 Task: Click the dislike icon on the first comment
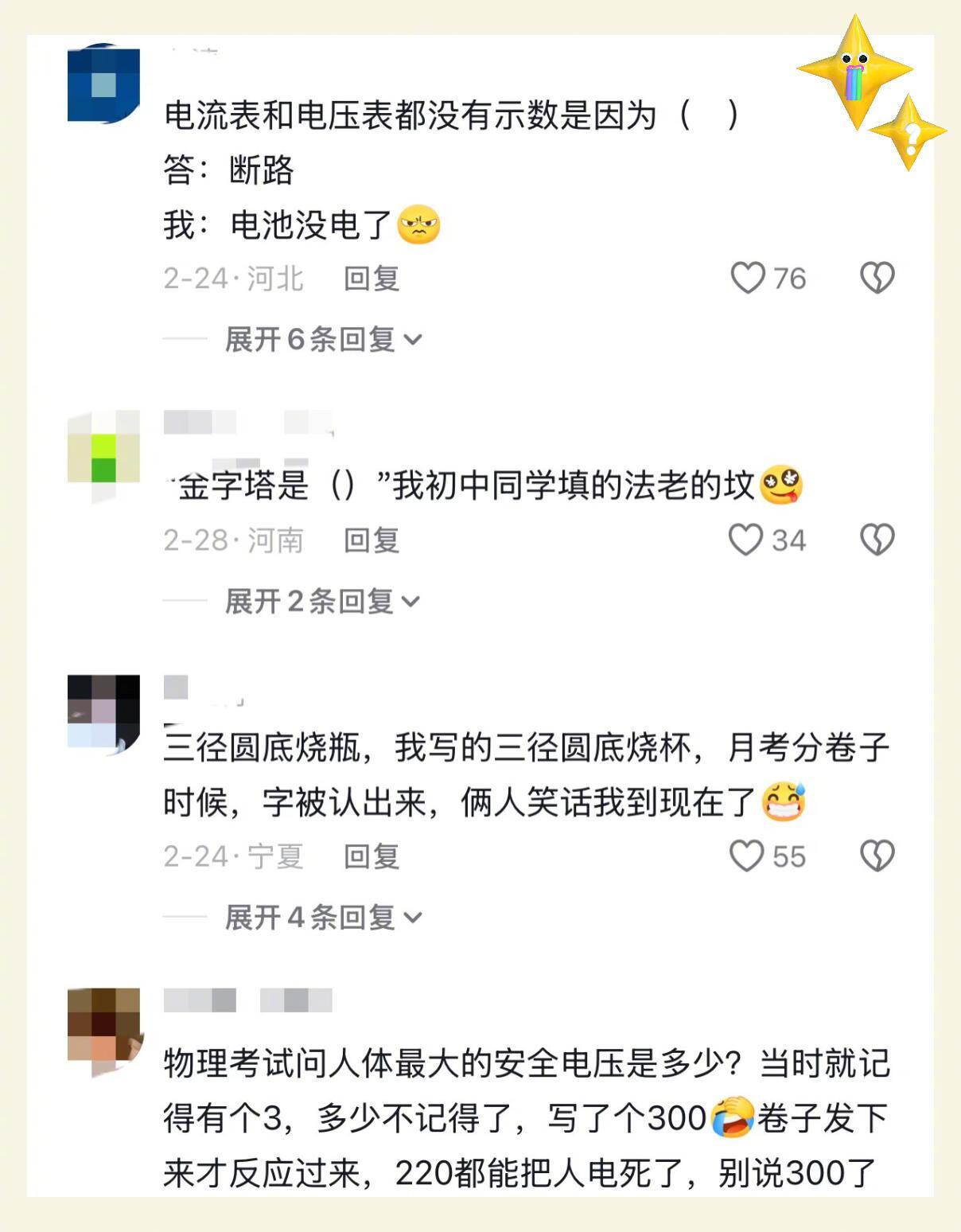(x=877, y=277)
